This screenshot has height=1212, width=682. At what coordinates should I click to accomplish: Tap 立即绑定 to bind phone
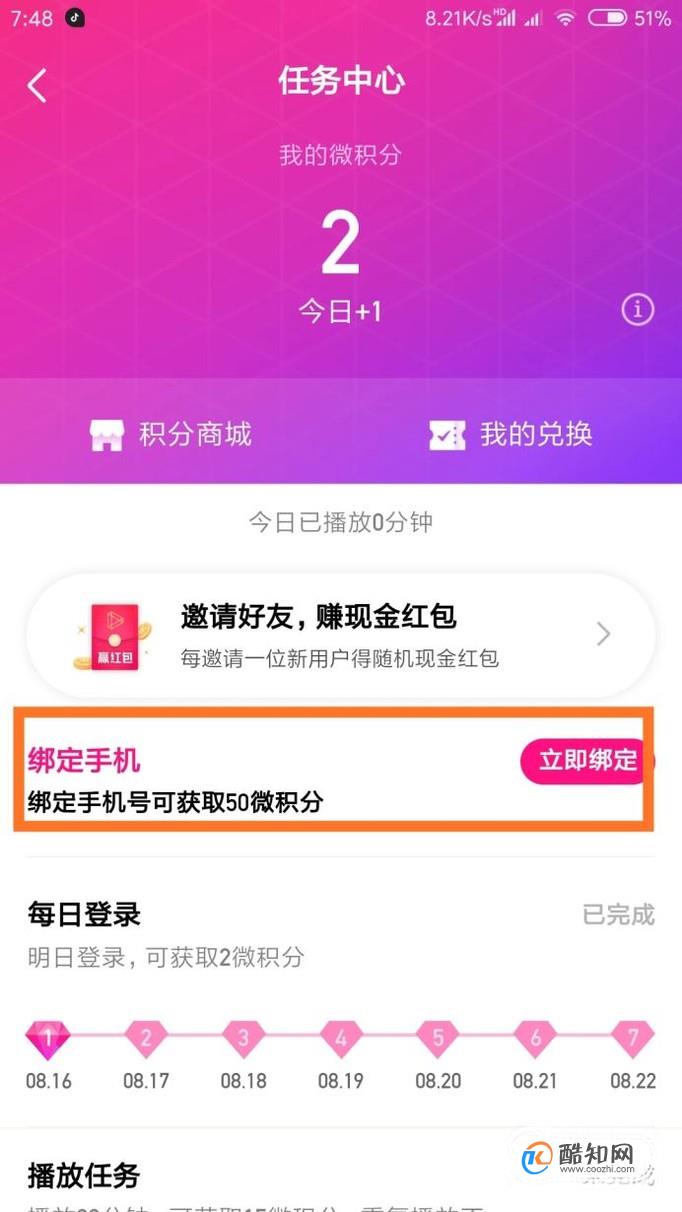coord(586,760)
